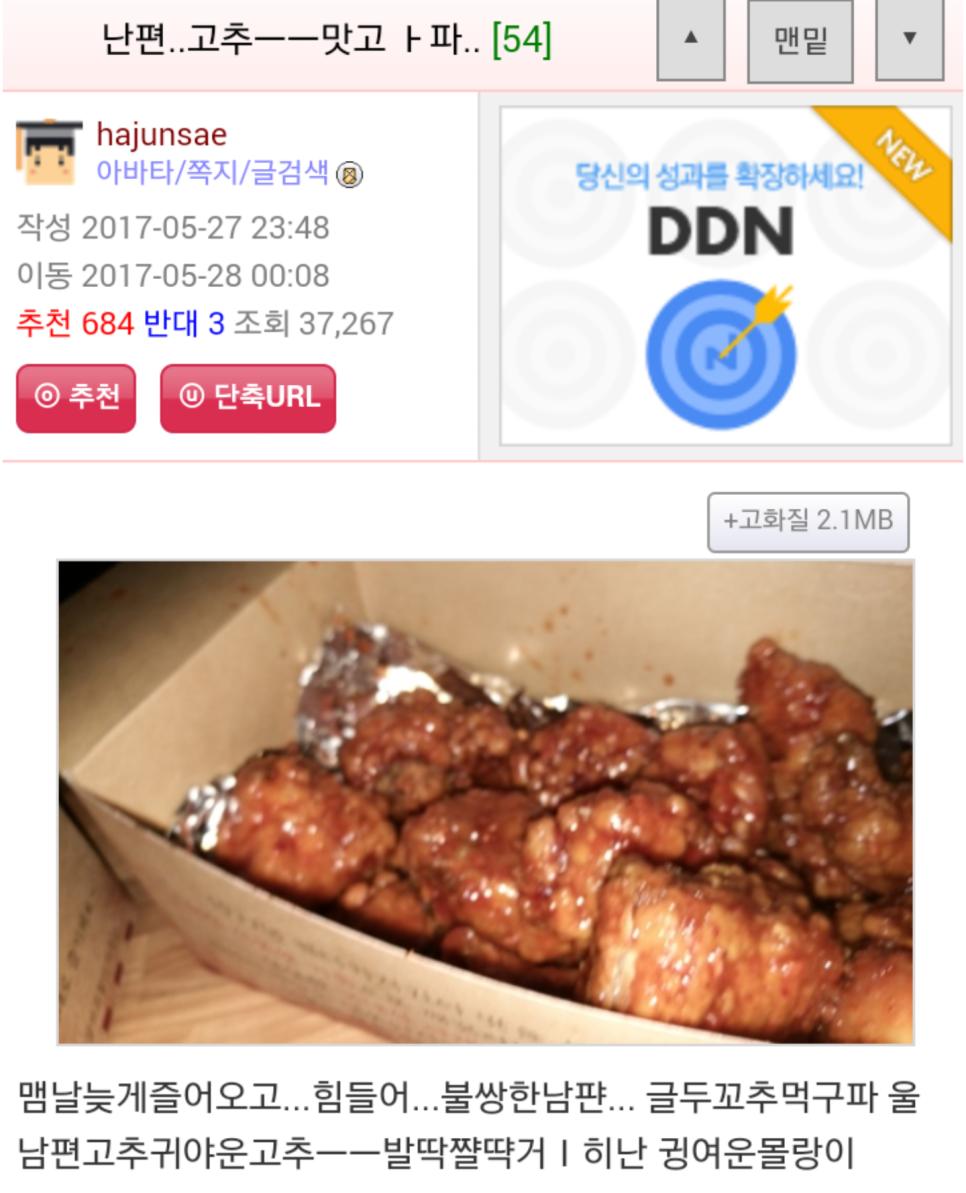Open hajunsae's profile link
The image size is (966, 1193).
[x=161, y=135]
